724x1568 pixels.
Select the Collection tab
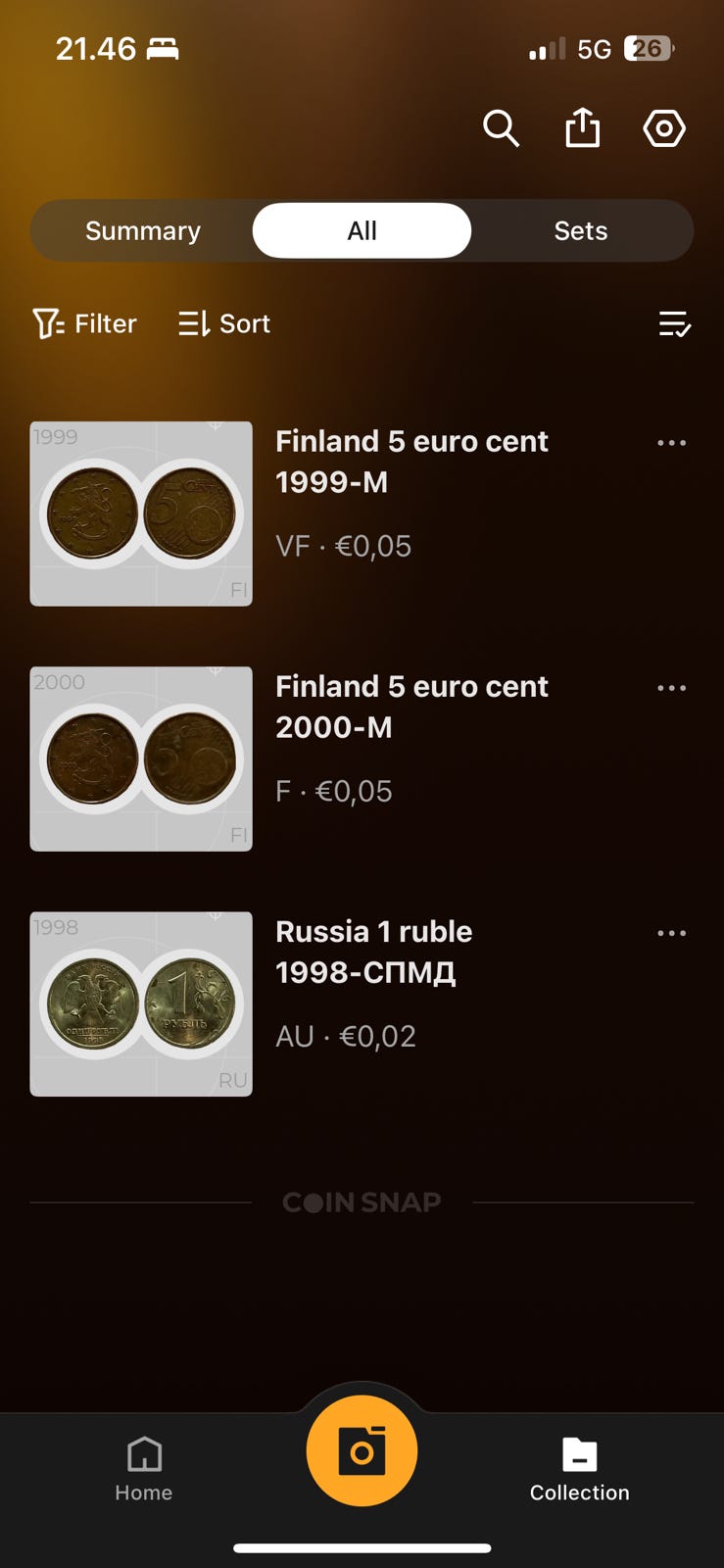click(x=579, y=1468)
